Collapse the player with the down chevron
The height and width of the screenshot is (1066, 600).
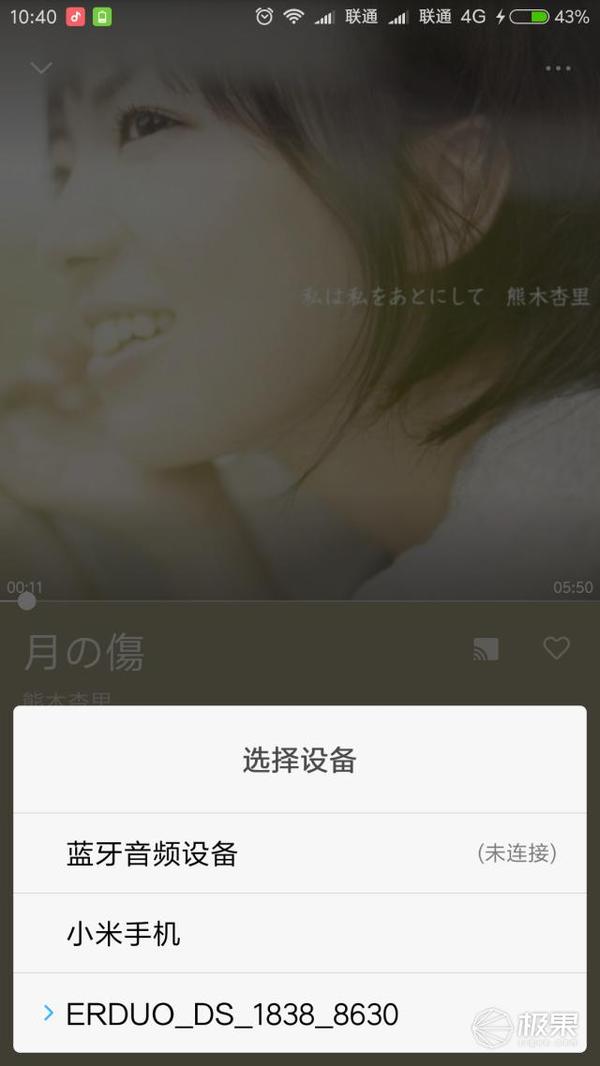41,68
